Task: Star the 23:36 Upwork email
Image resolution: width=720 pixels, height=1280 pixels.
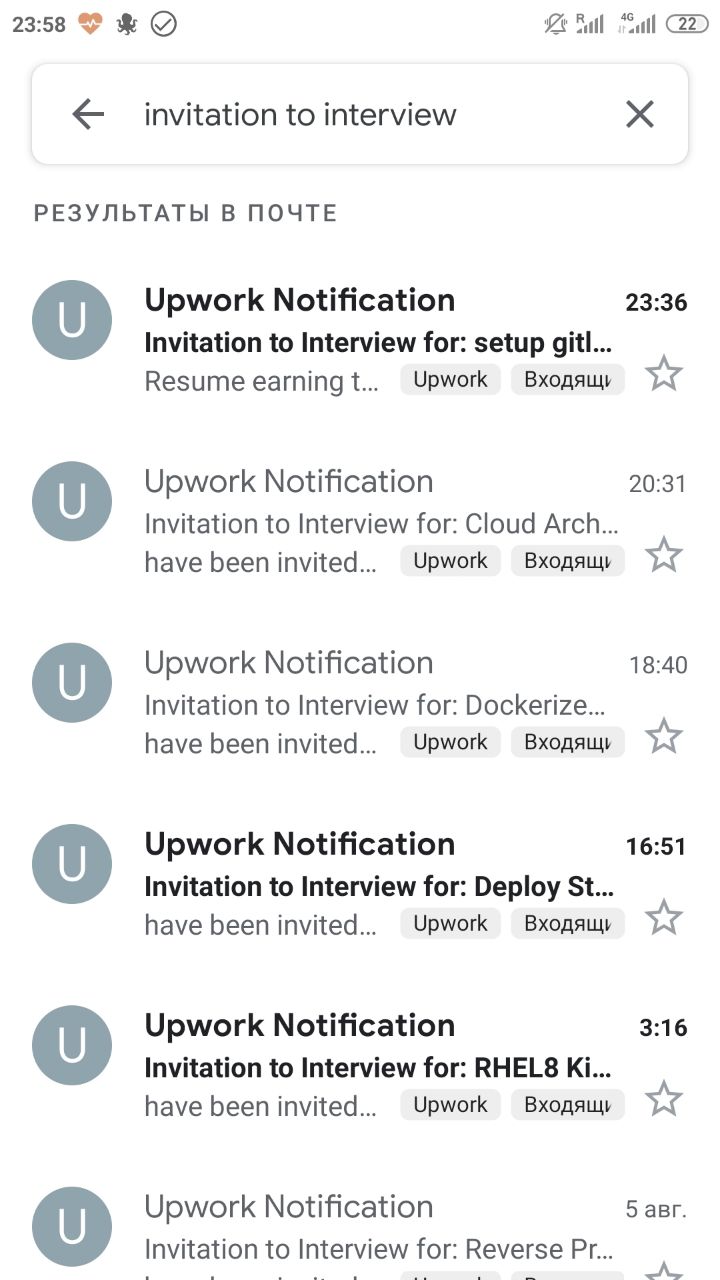Action: (663, 374)
